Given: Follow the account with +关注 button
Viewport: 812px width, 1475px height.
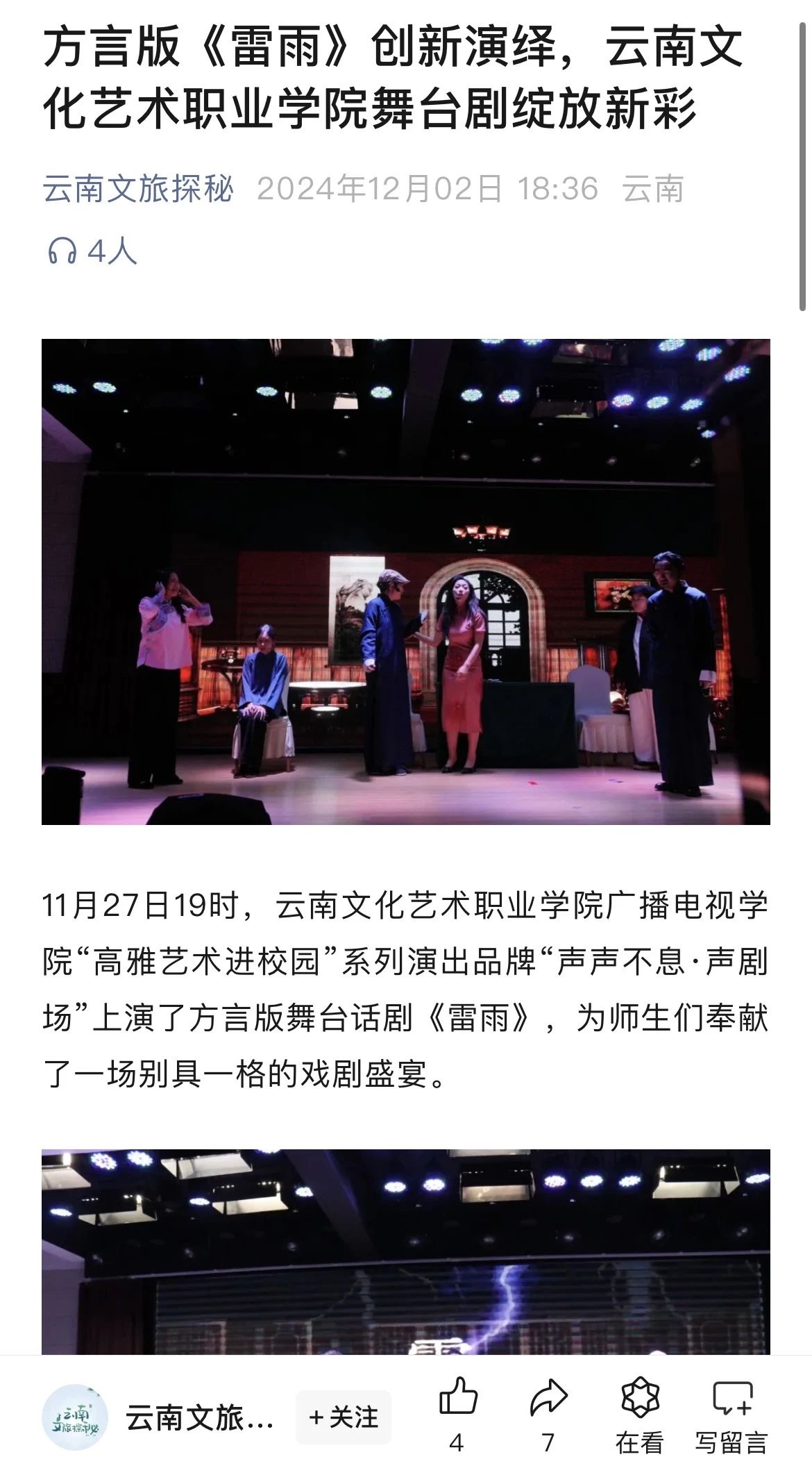Looking at the screenshot, I should (343, 1417).
